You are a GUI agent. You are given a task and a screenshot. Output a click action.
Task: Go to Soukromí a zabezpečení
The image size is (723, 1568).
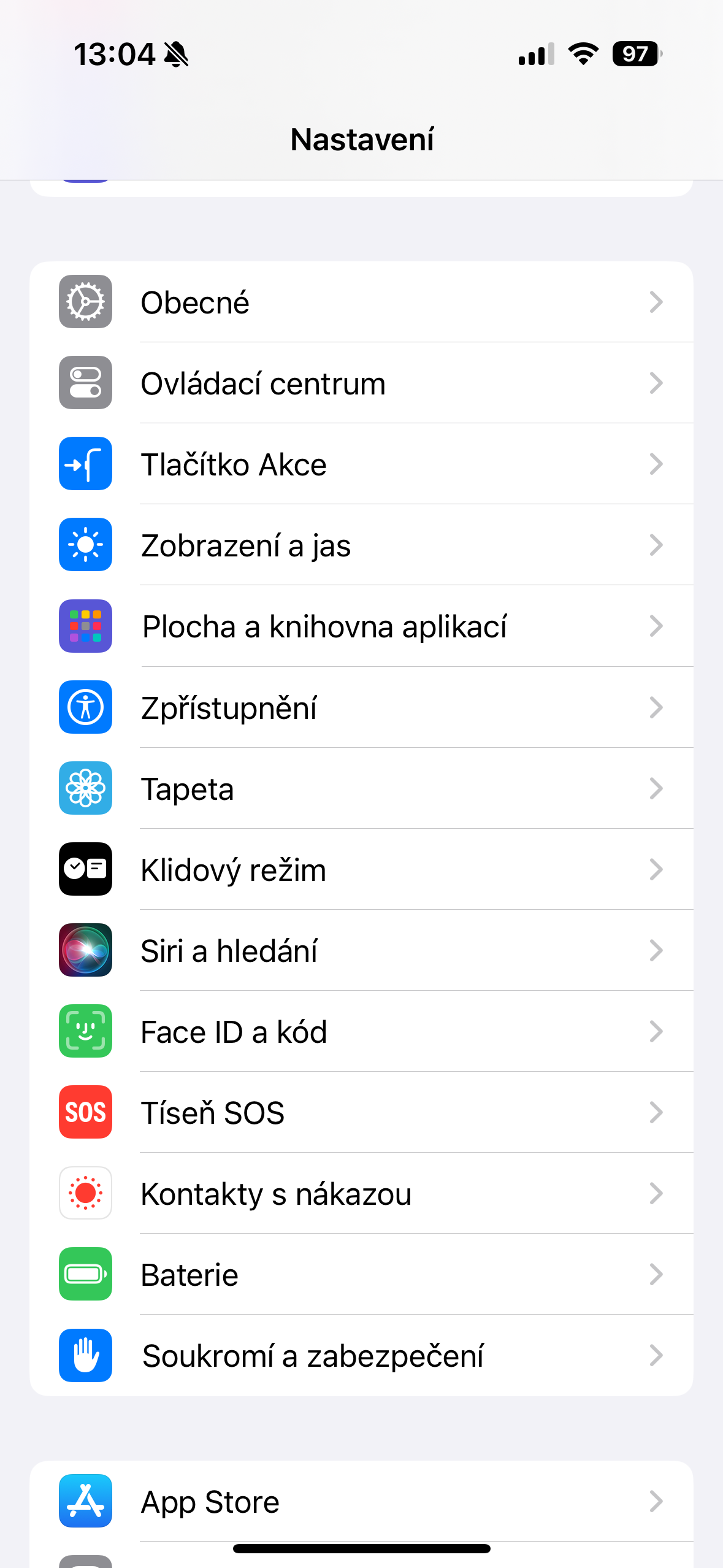(x=361, y=1355)
